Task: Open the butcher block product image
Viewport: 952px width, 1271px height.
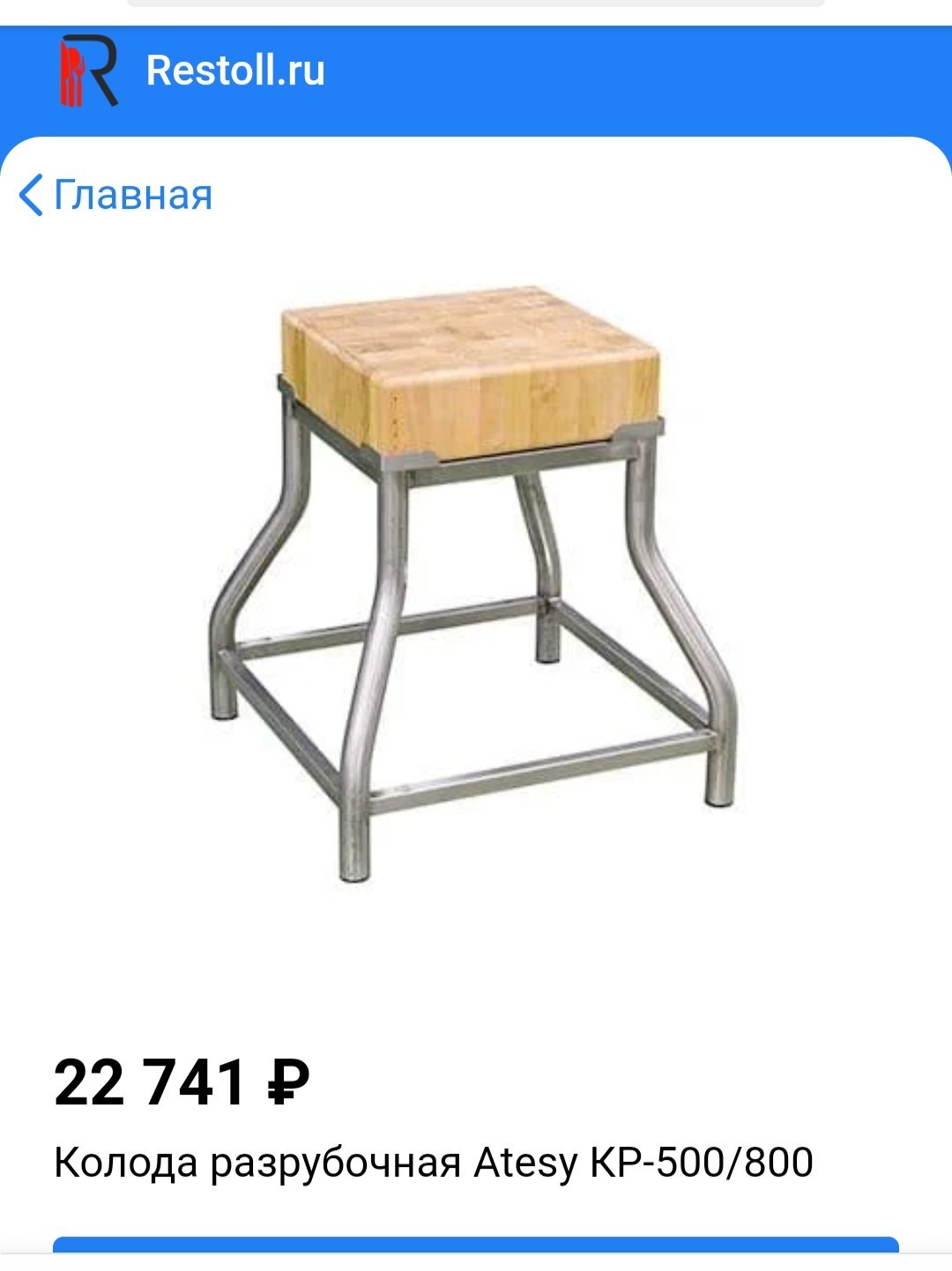Action: (472, 582)
